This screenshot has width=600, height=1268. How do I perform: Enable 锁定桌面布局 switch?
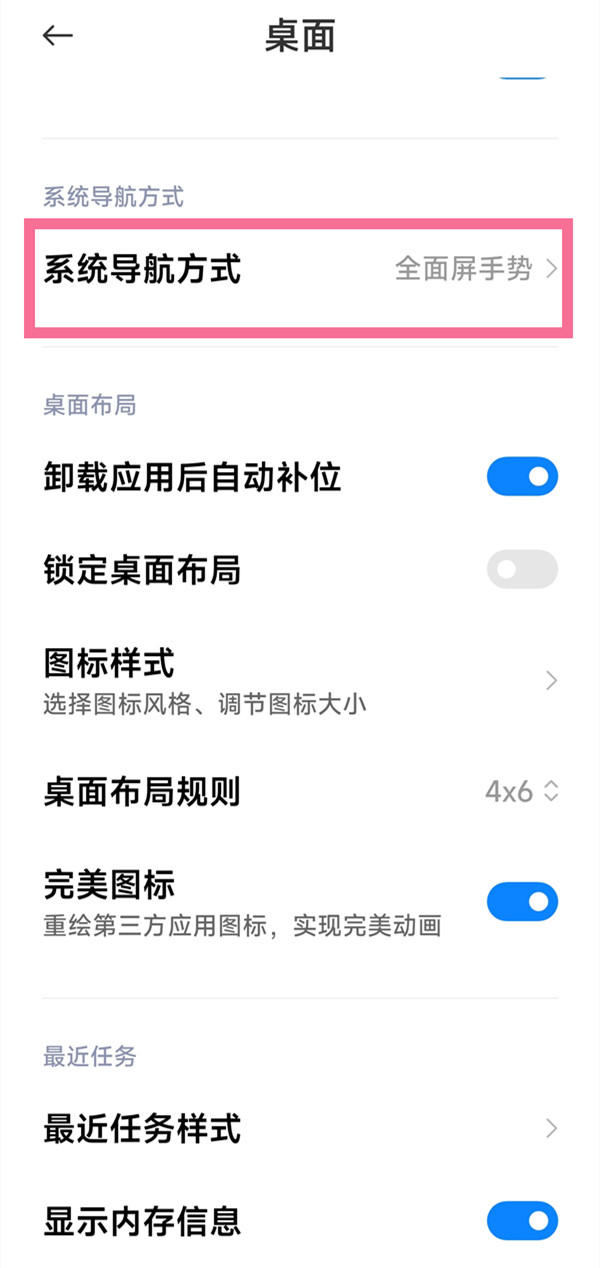point(521,570)
